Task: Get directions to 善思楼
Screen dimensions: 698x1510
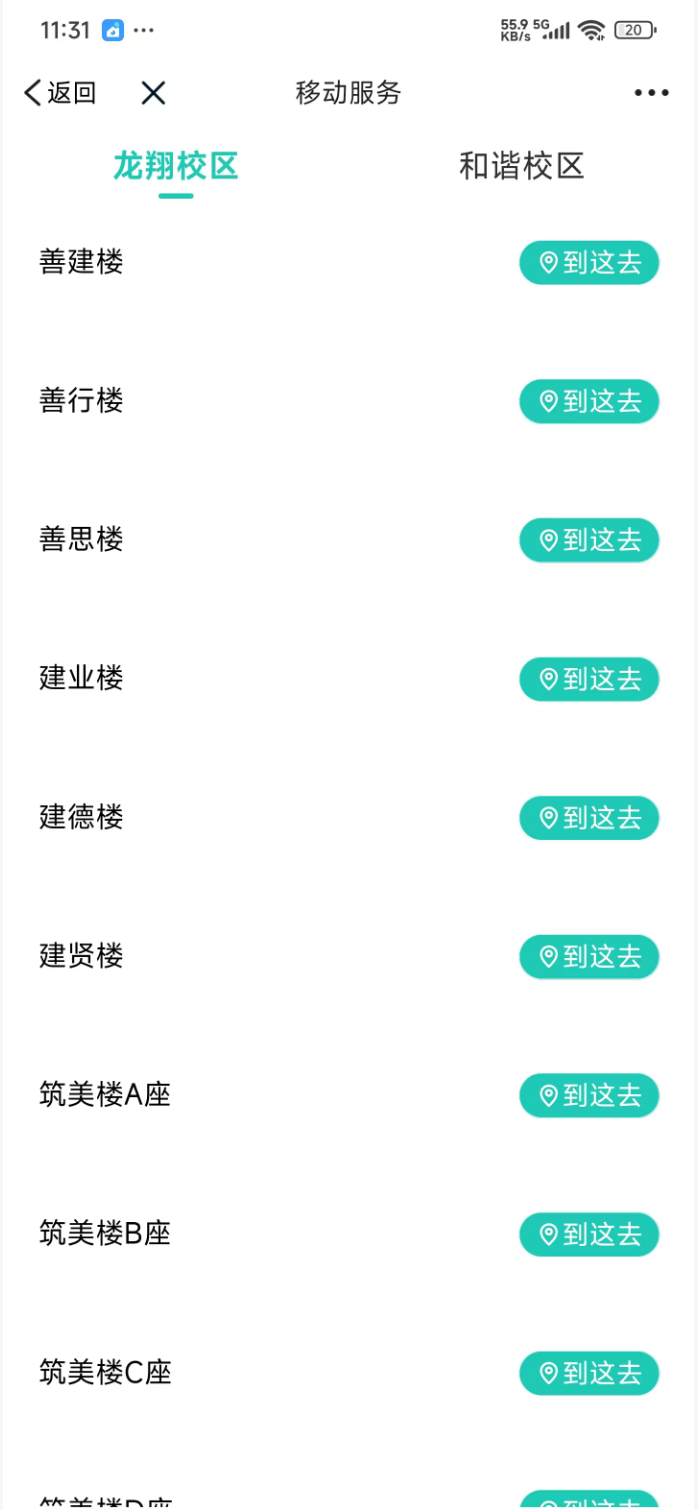Action: coord(589,540)
